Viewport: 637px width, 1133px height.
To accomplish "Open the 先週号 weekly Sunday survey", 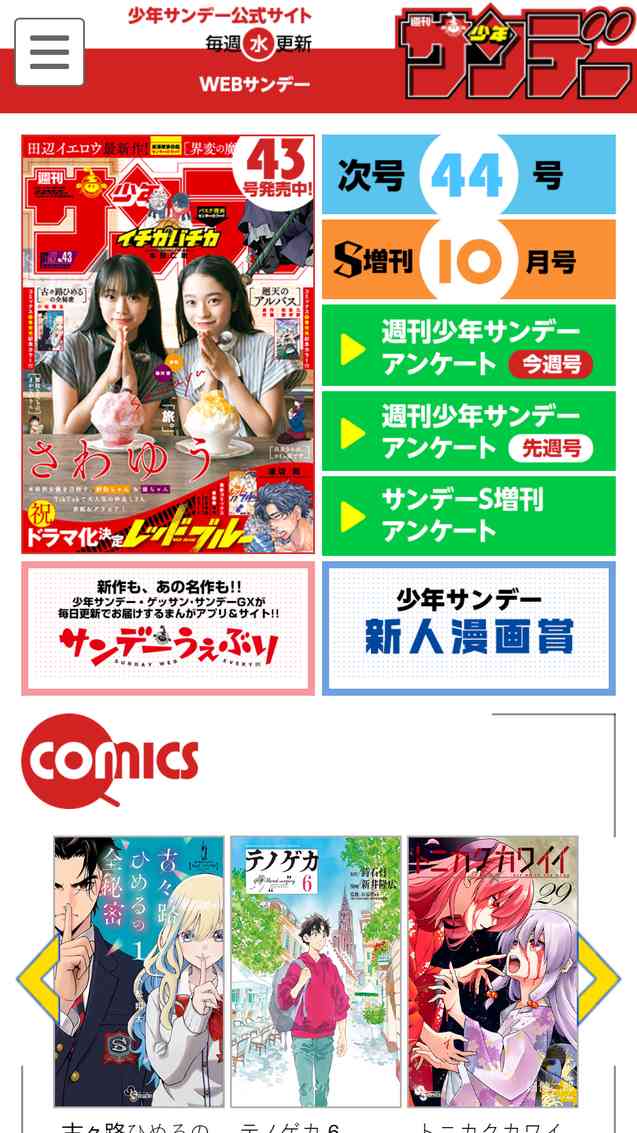I will [468, 431].
